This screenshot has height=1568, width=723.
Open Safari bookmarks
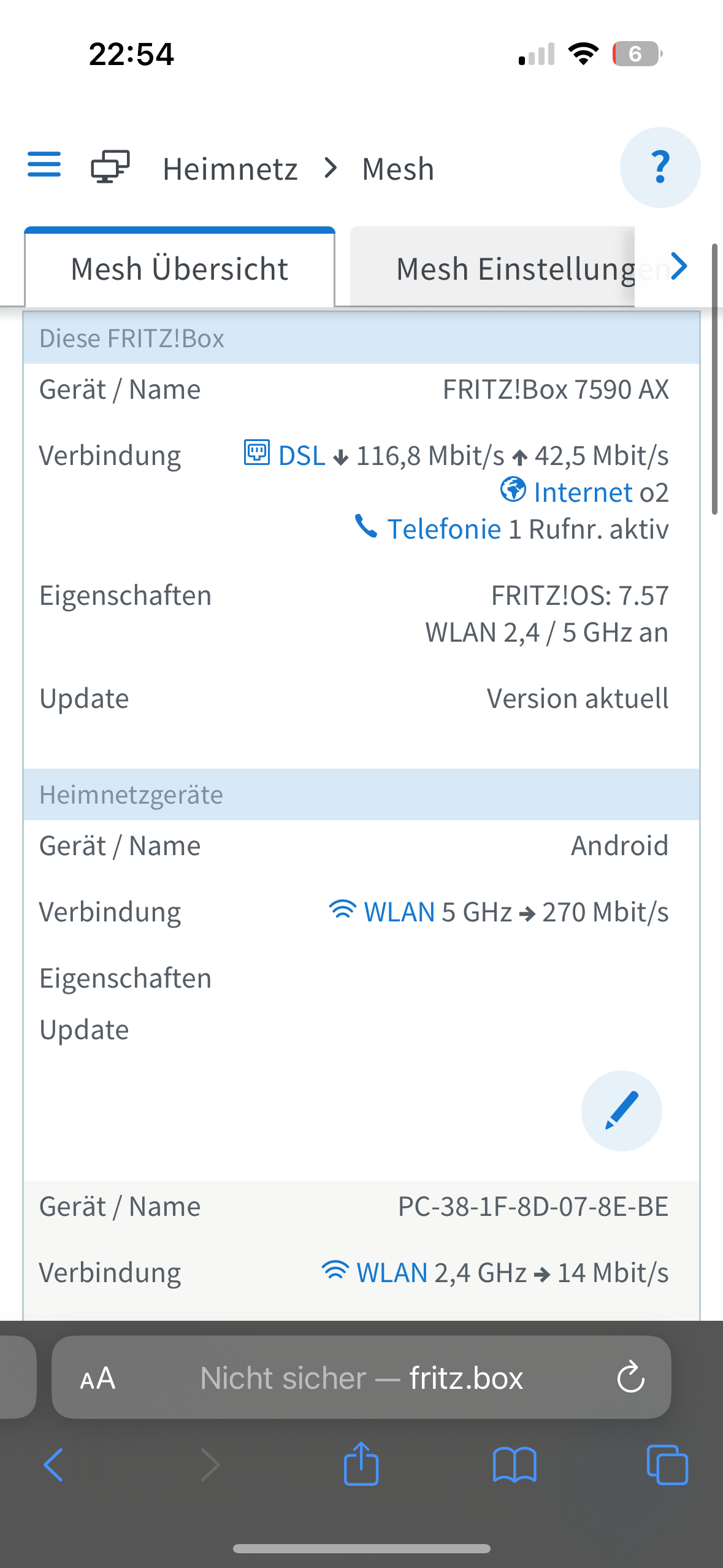[515, 1465]
